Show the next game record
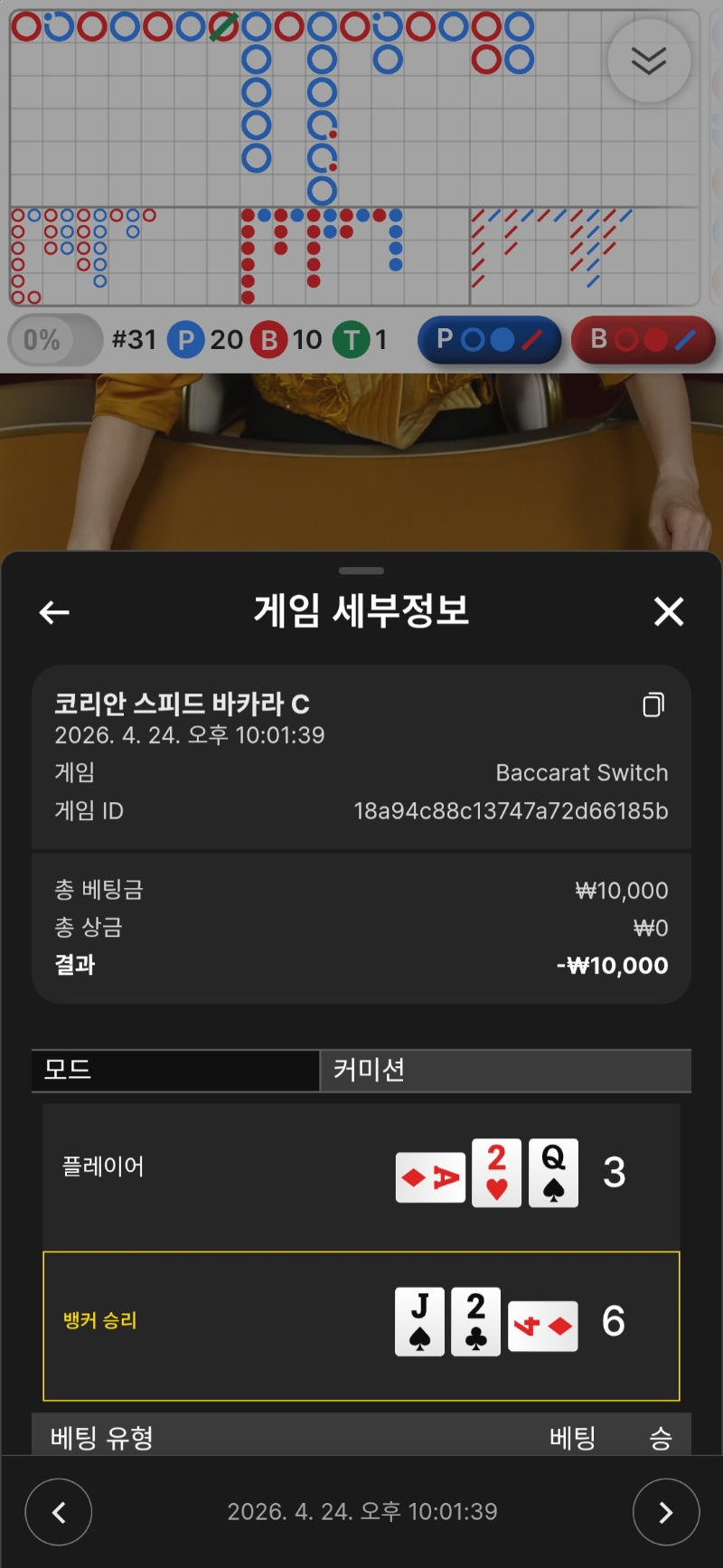Screen dimensions: 723x1568 point(666,1511)
